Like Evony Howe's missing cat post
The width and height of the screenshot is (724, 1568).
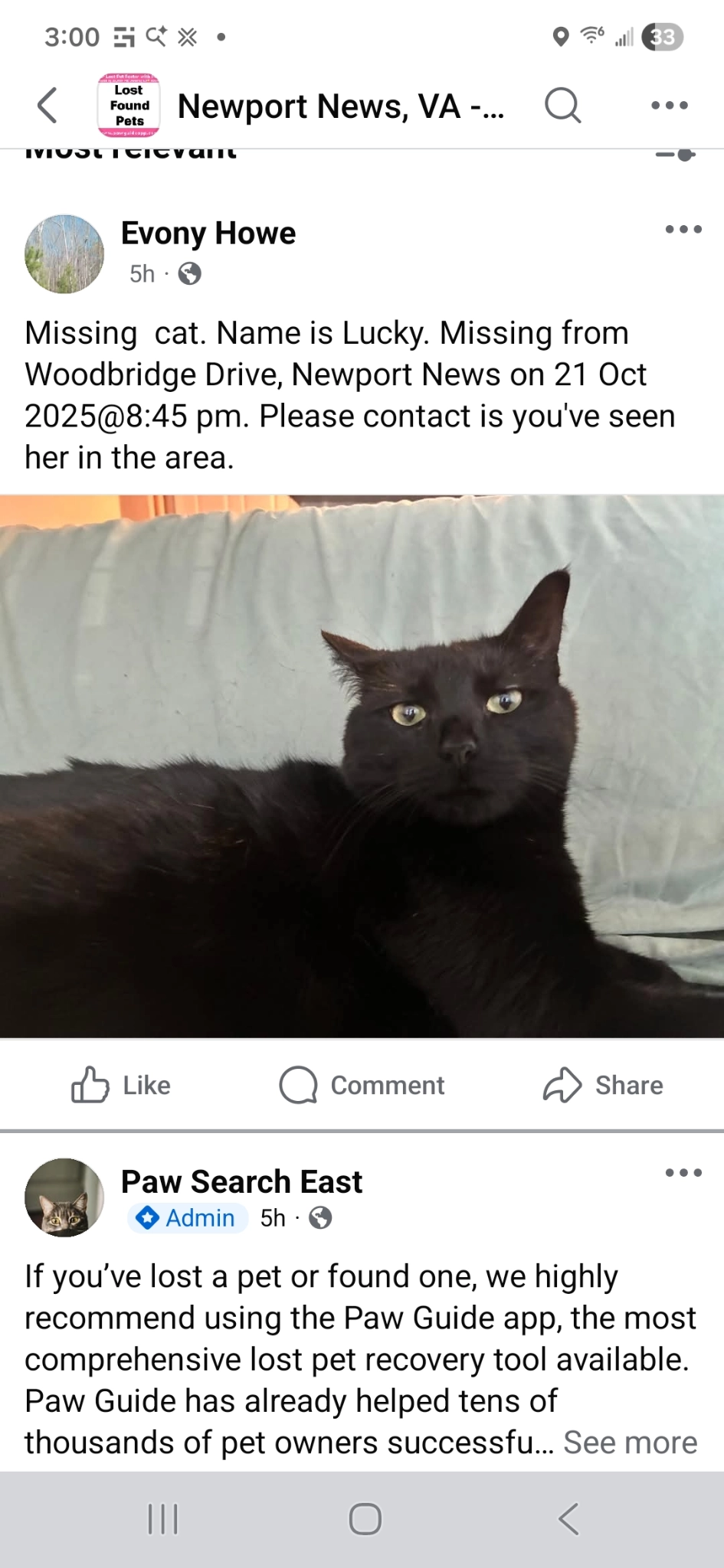tap(121, 1085)
